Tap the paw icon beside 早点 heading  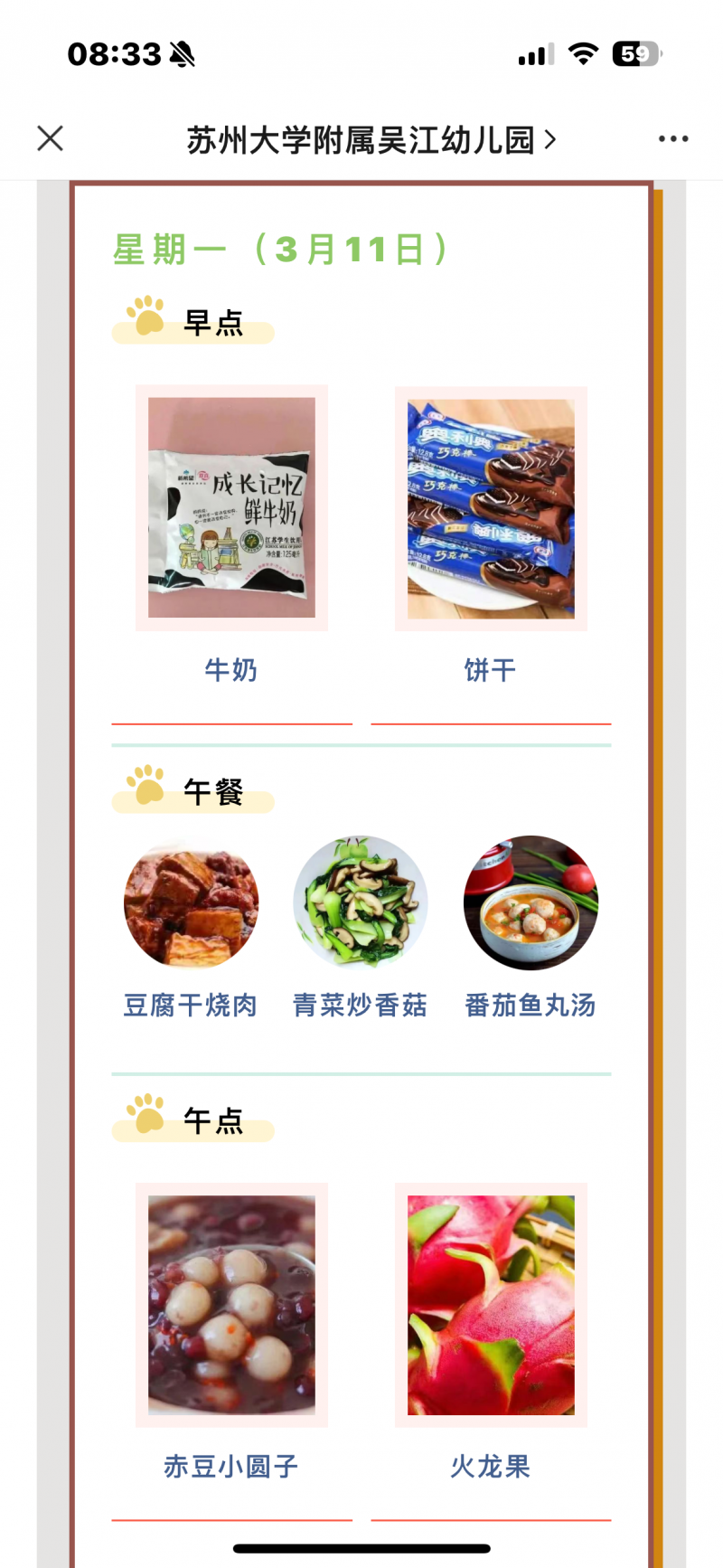point(143,314)
